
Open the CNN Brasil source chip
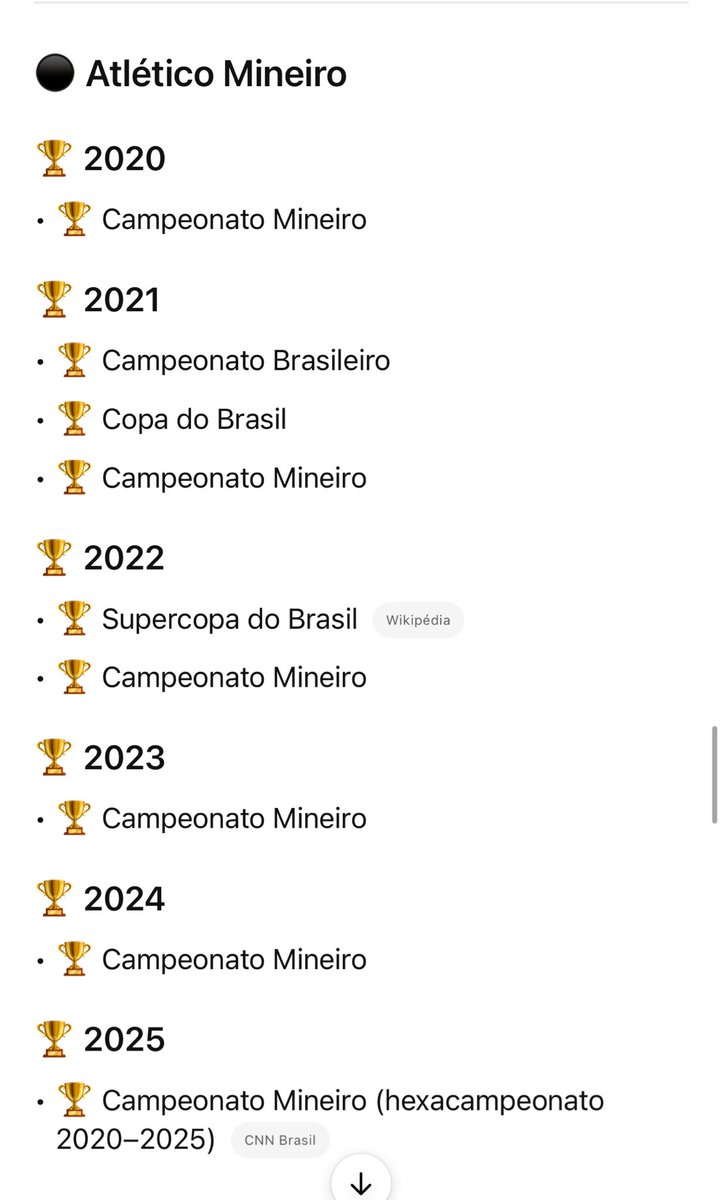pyautogui.click(x=280, y=1140)
